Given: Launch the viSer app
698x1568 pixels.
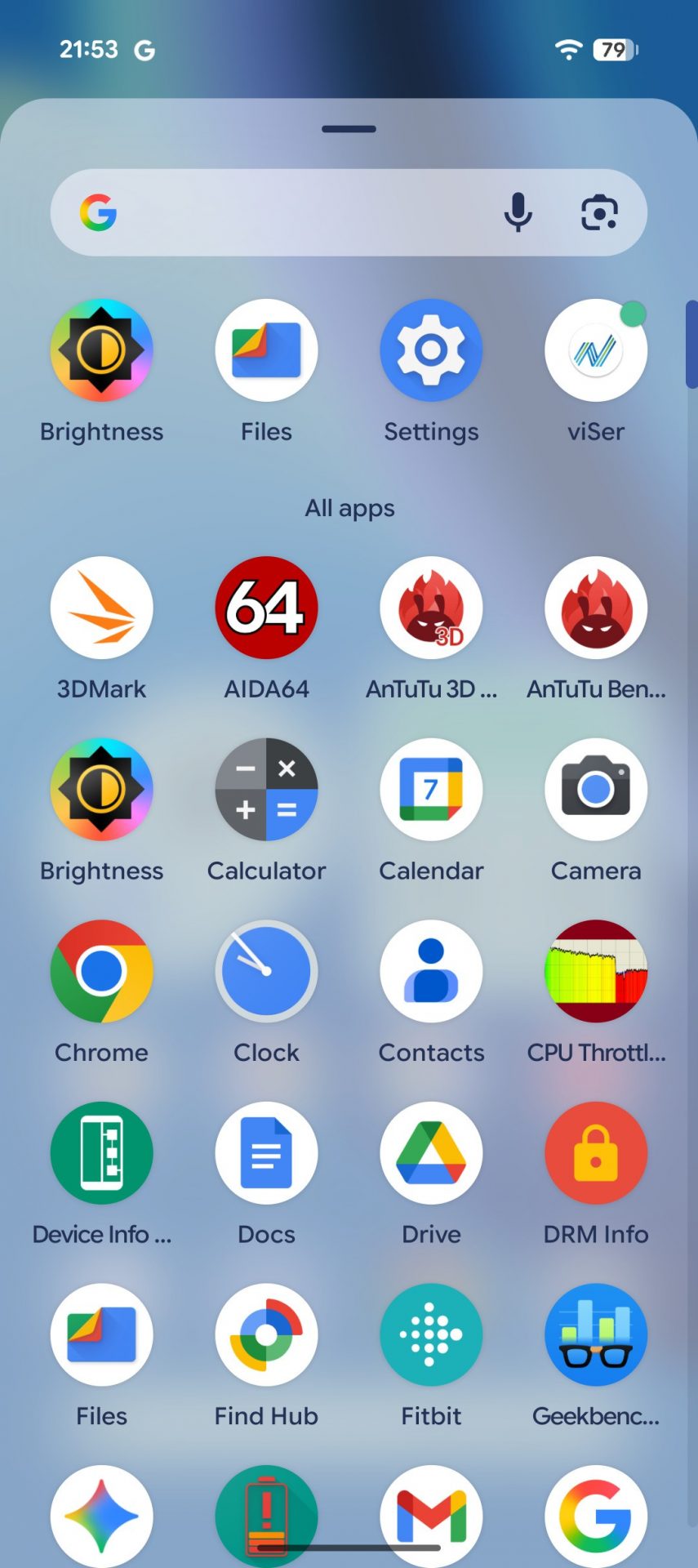Looking at the screenshot, I should [596, 350].
